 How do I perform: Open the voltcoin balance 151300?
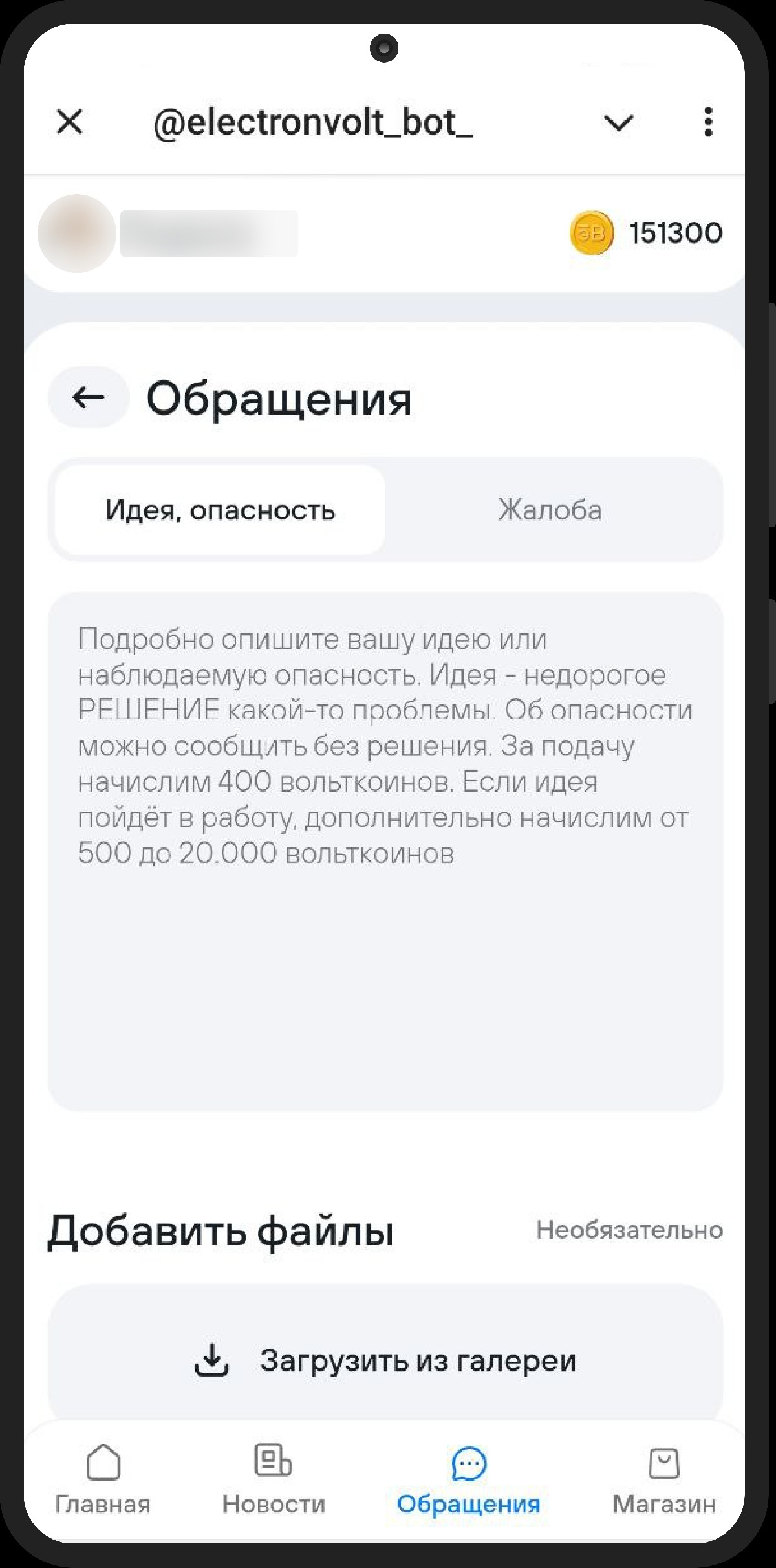click(647, 233)
